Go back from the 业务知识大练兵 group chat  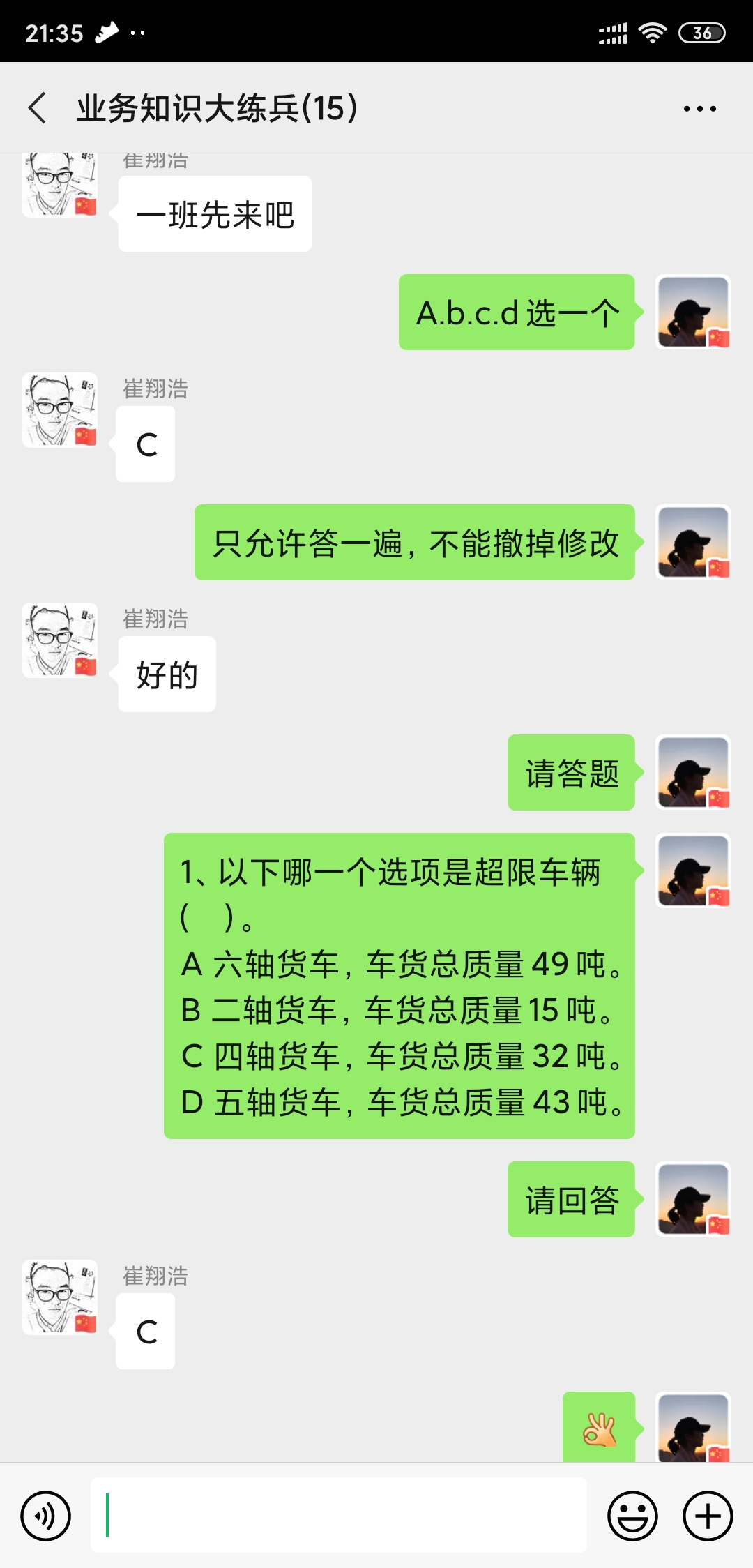coord(38,108)
